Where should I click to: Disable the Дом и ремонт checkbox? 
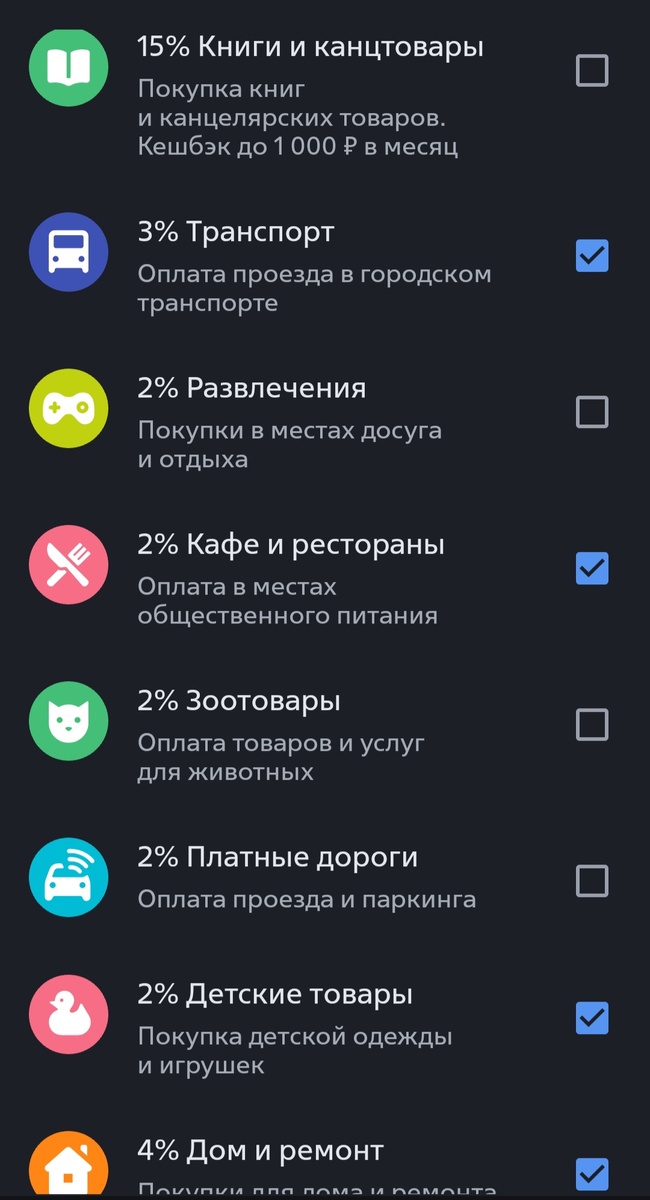pyautogui.click(x=592, y=1173)
